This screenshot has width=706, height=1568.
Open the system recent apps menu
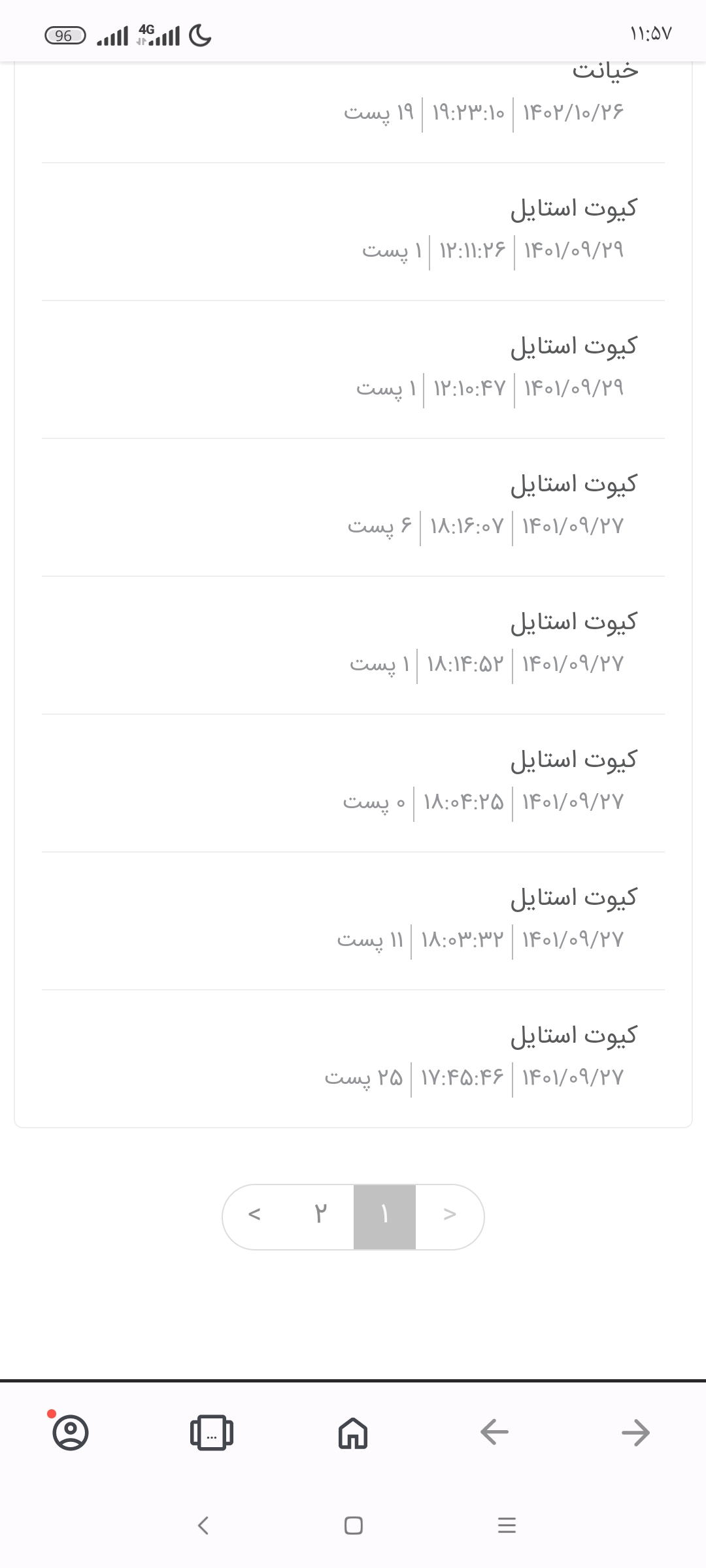pos(507,1526)
